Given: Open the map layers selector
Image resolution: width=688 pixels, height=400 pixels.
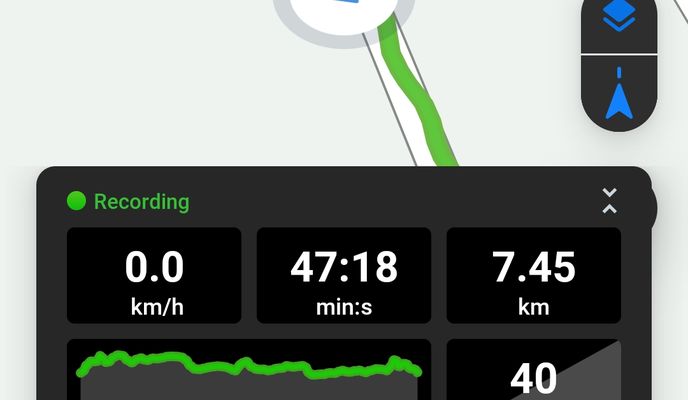Looking at the screenshot, I should tap(619, 20).
